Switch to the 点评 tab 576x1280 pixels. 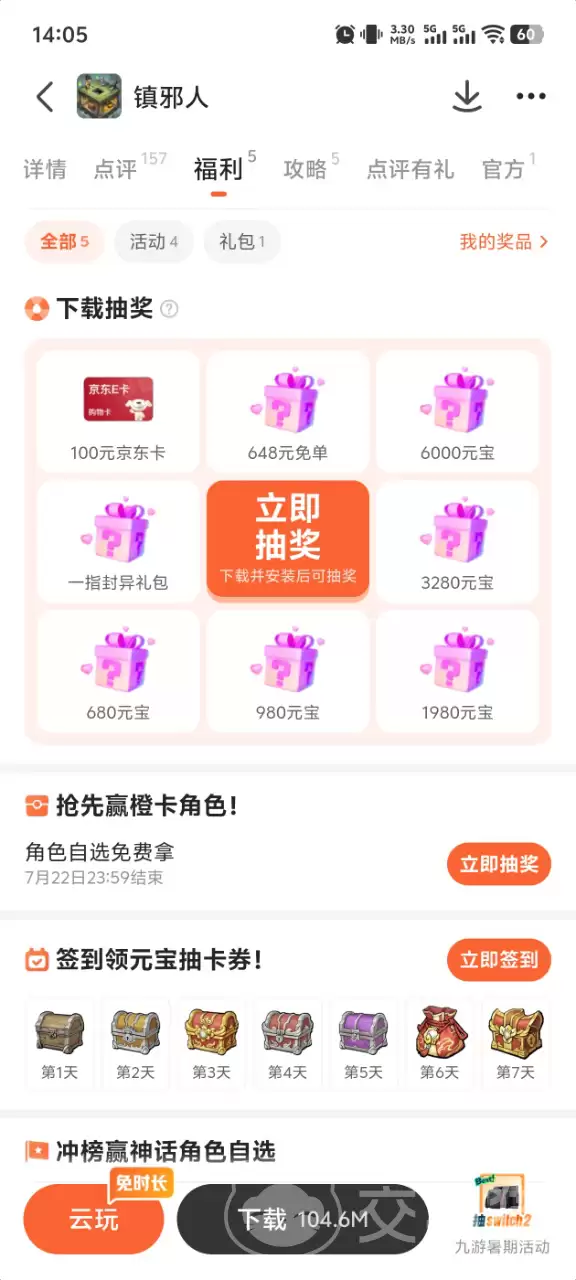coord(115,170)
